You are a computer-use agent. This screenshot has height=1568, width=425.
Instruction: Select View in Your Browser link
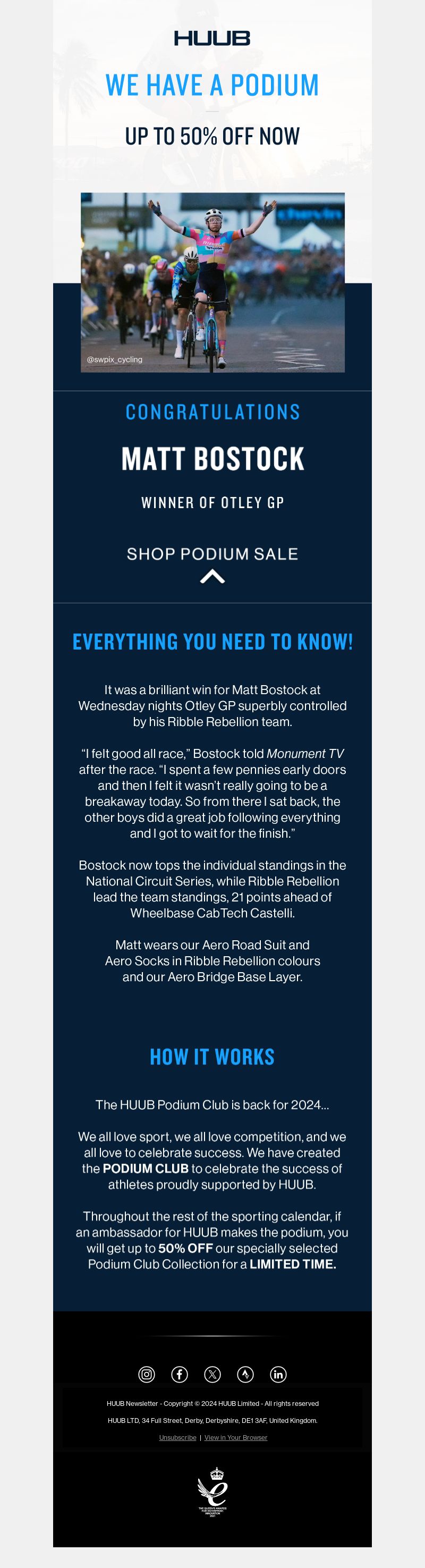pos(236,1437)
